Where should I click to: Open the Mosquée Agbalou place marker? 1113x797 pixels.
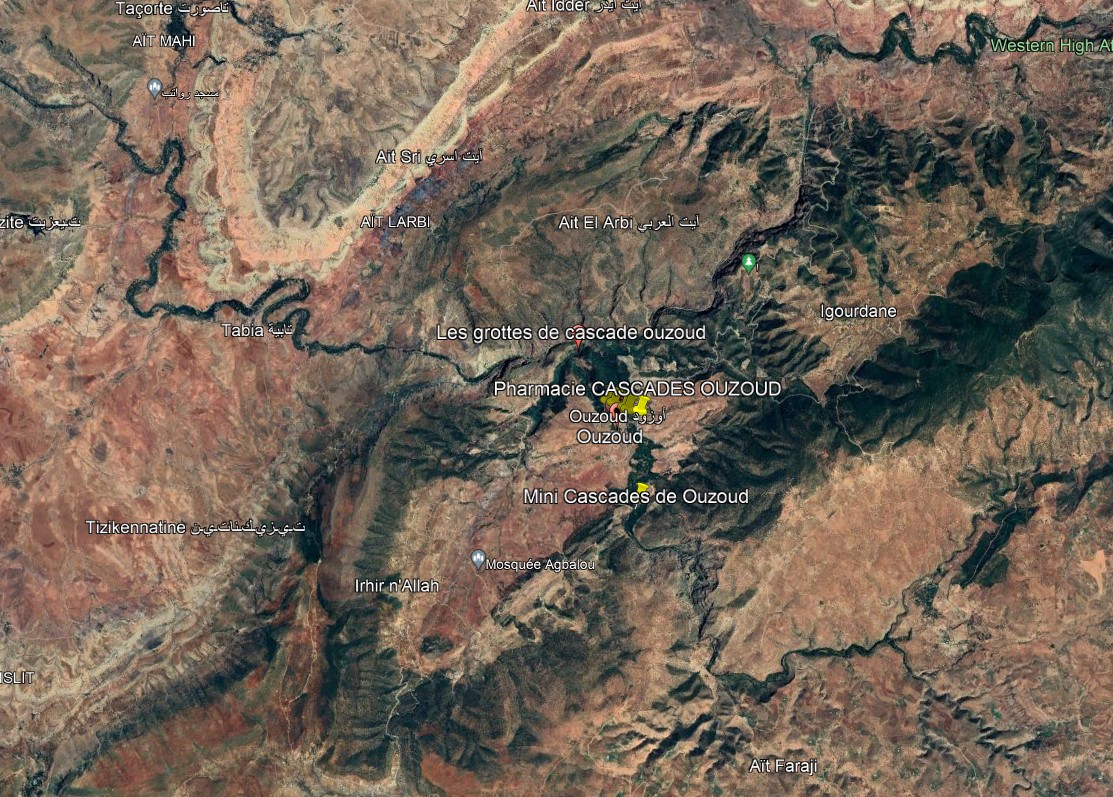coord(478,556)
